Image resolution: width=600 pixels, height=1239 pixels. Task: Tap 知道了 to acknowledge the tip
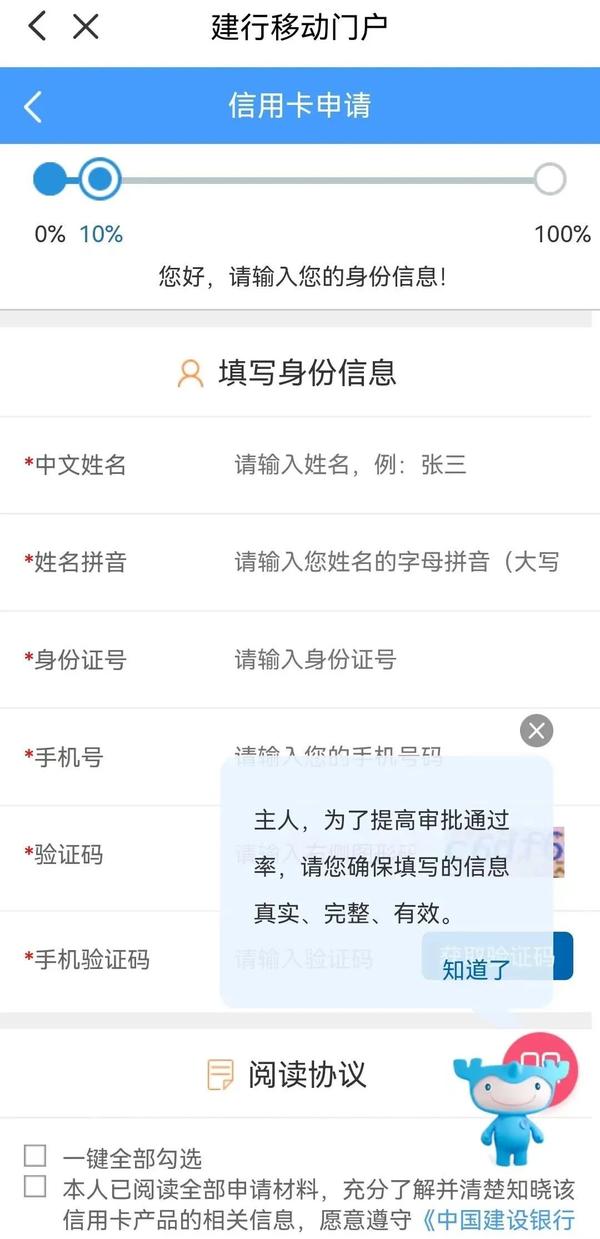(x=477, y=969)
